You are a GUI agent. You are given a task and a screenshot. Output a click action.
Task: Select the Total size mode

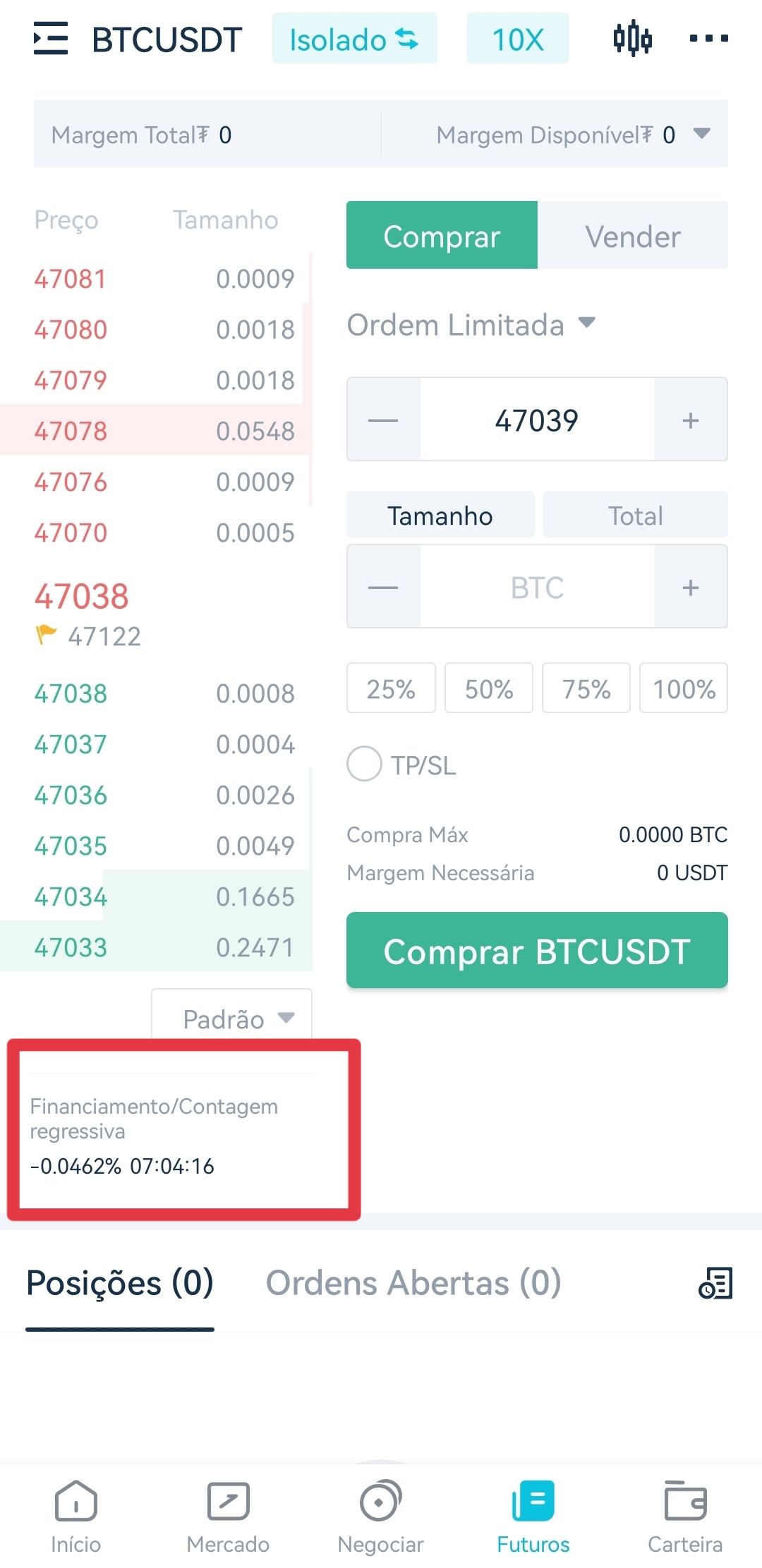[635, 516]
